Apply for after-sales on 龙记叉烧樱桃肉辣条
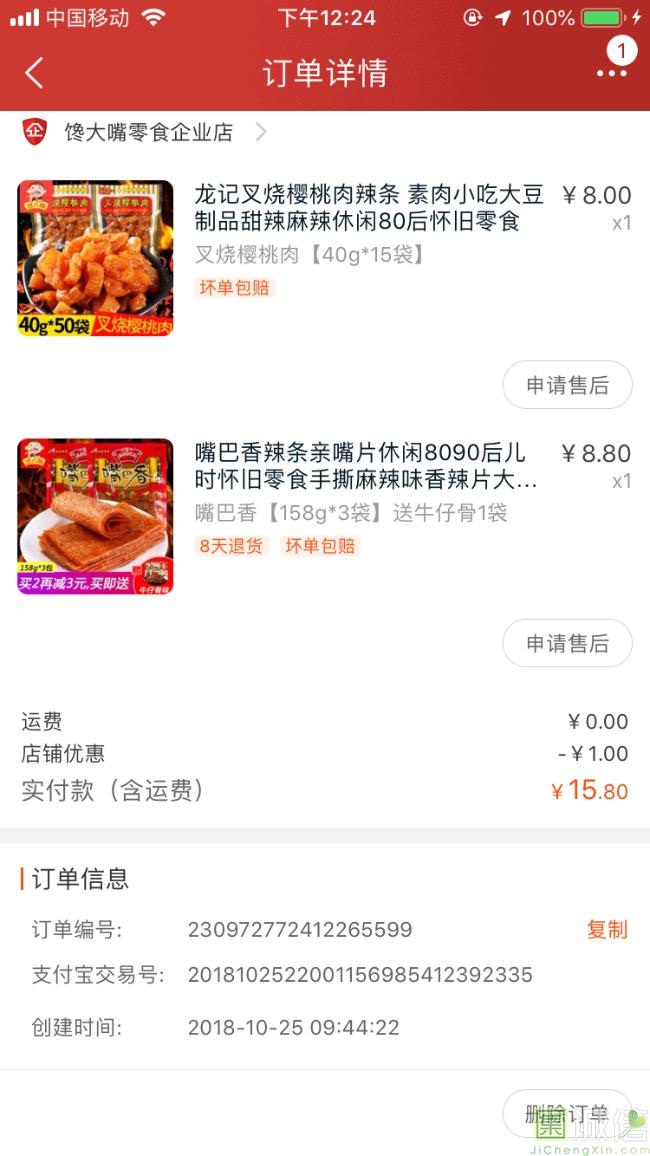Screen dimensions: 650x1156 (x=567, y=385)
